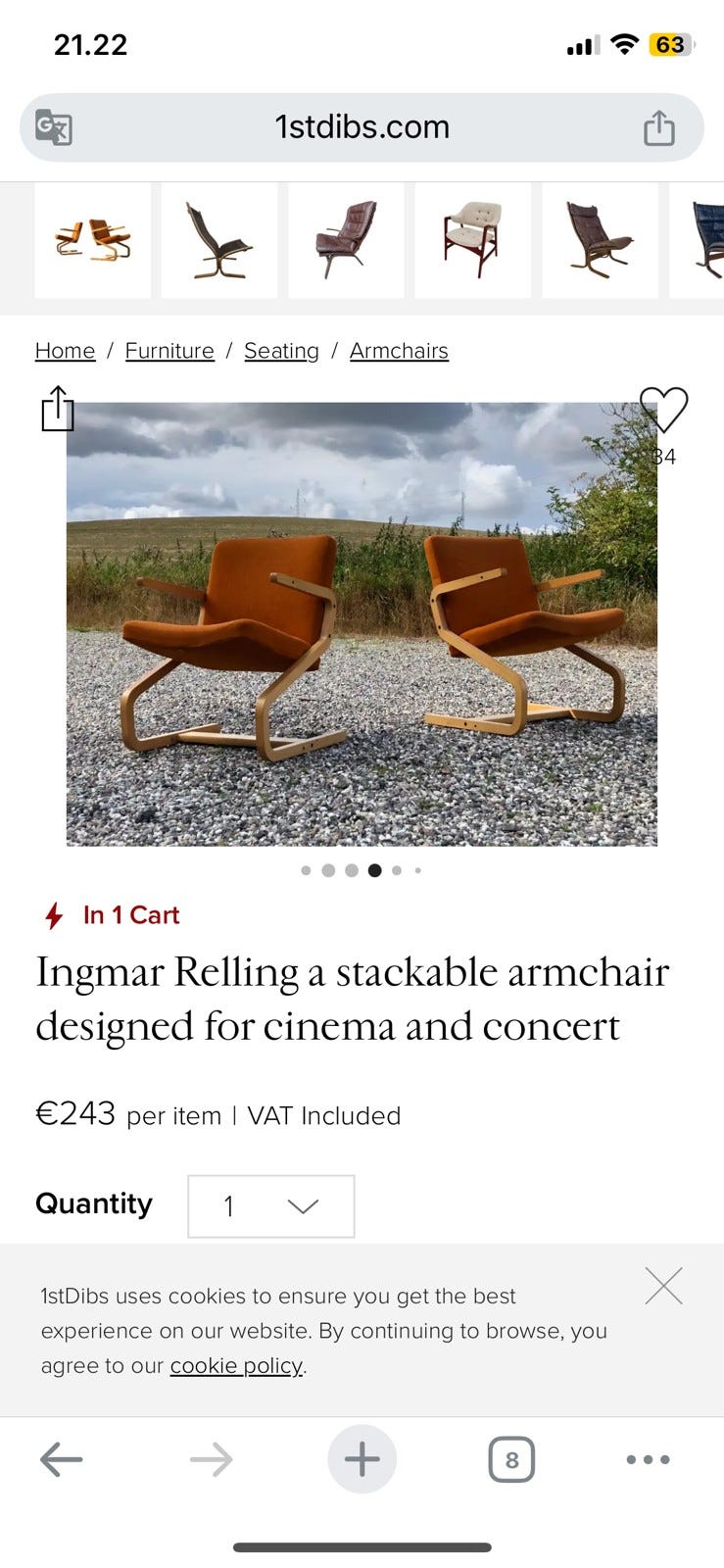Viewport: 724px width, 1568px height.
Task: Click the lightning bolt cart indicator
Action: (52, 914)
